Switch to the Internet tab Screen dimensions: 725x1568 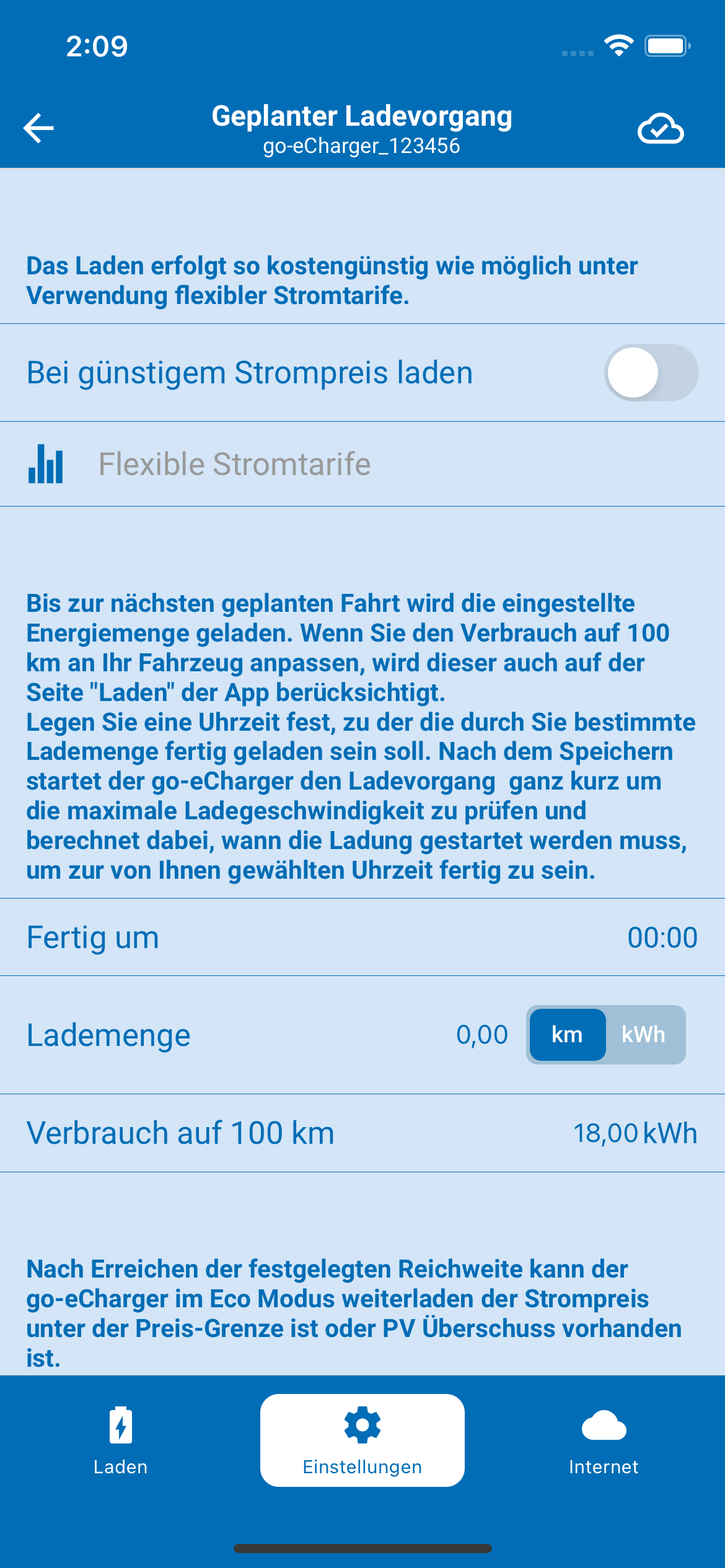(x=604, y=1440)
